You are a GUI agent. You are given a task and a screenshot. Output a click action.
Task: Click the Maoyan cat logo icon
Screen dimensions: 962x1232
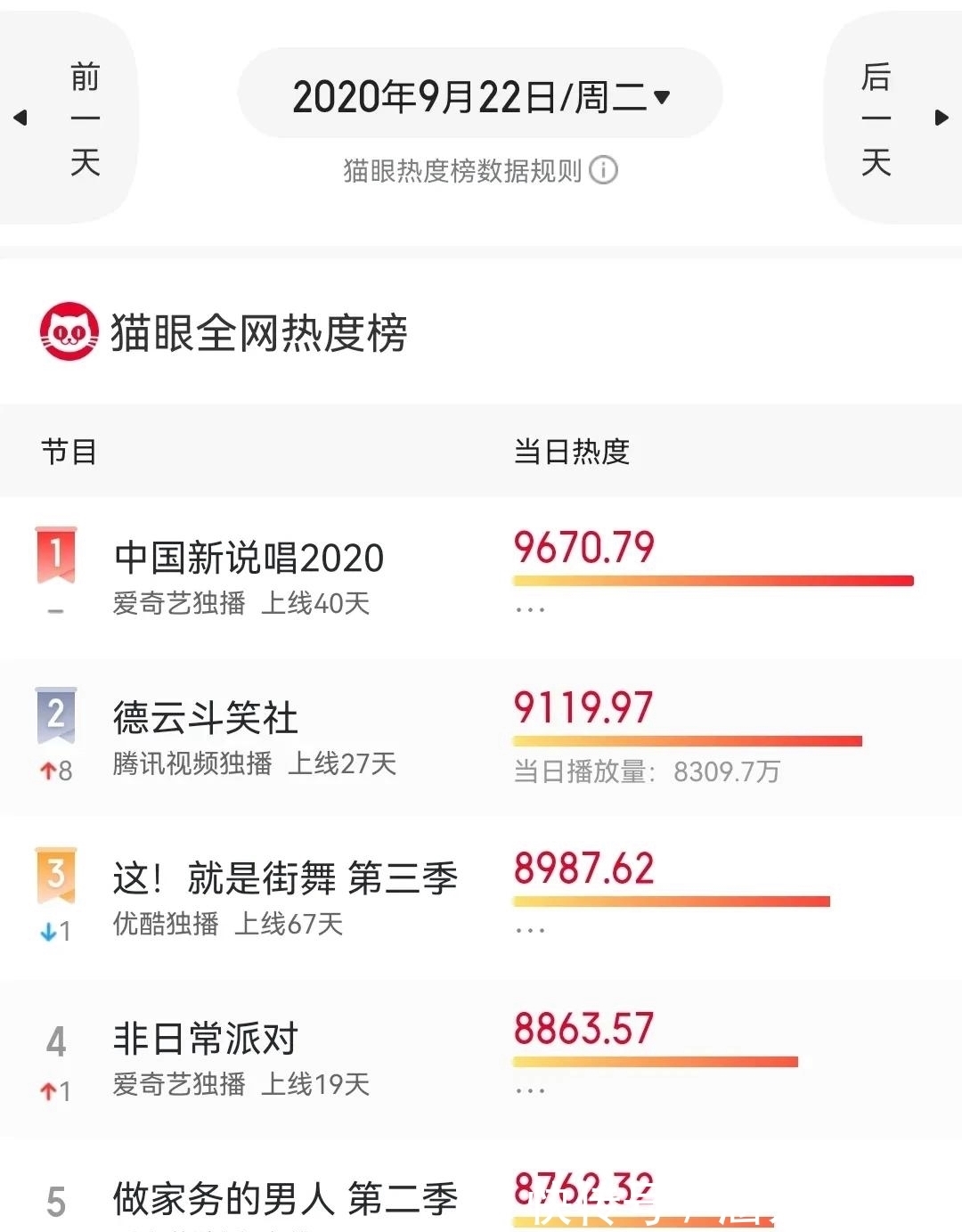(69, 331)
